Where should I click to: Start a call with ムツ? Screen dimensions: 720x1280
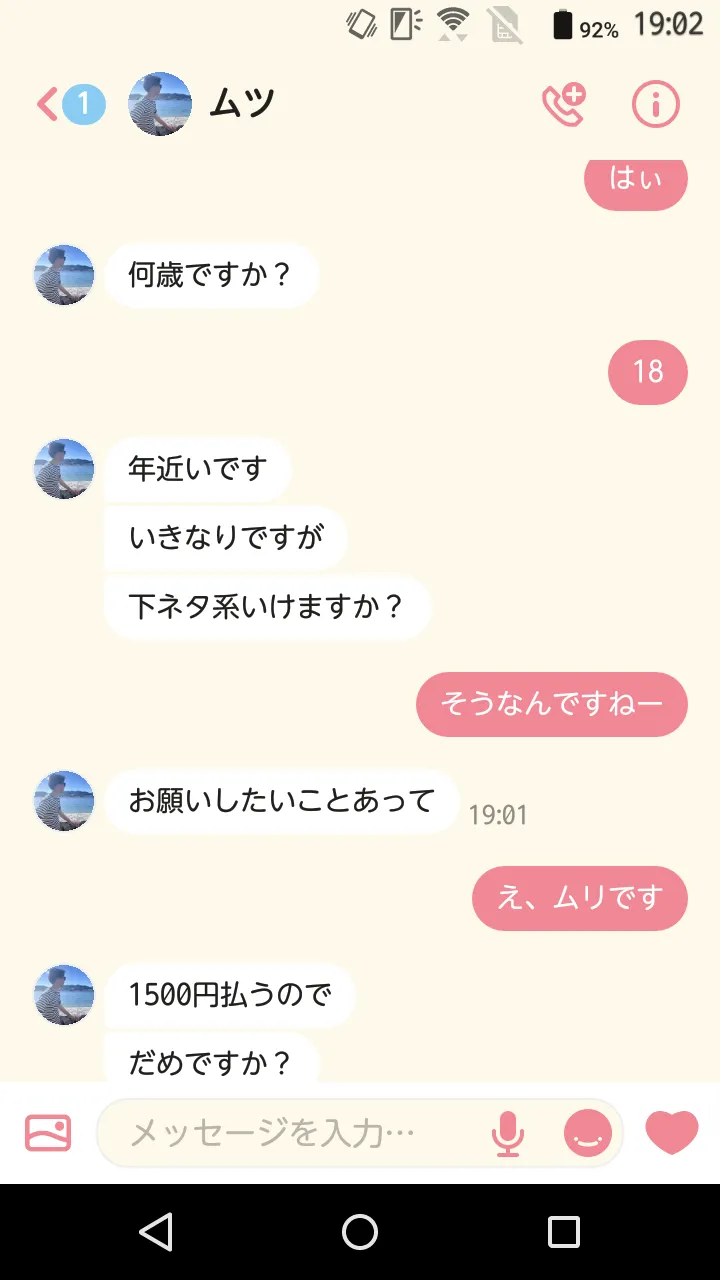tap(563, 104)
